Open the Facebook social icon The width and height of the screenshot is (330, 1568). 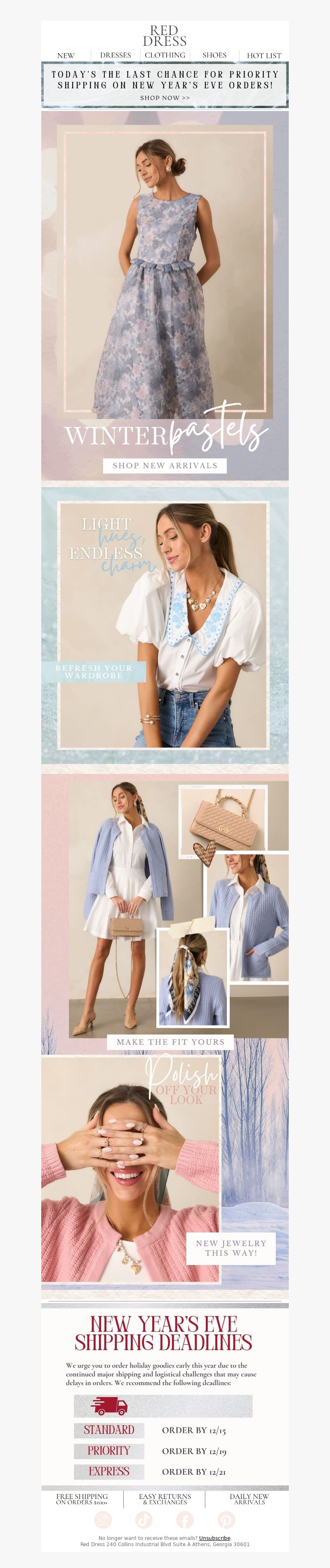[x=185, y=1520]
